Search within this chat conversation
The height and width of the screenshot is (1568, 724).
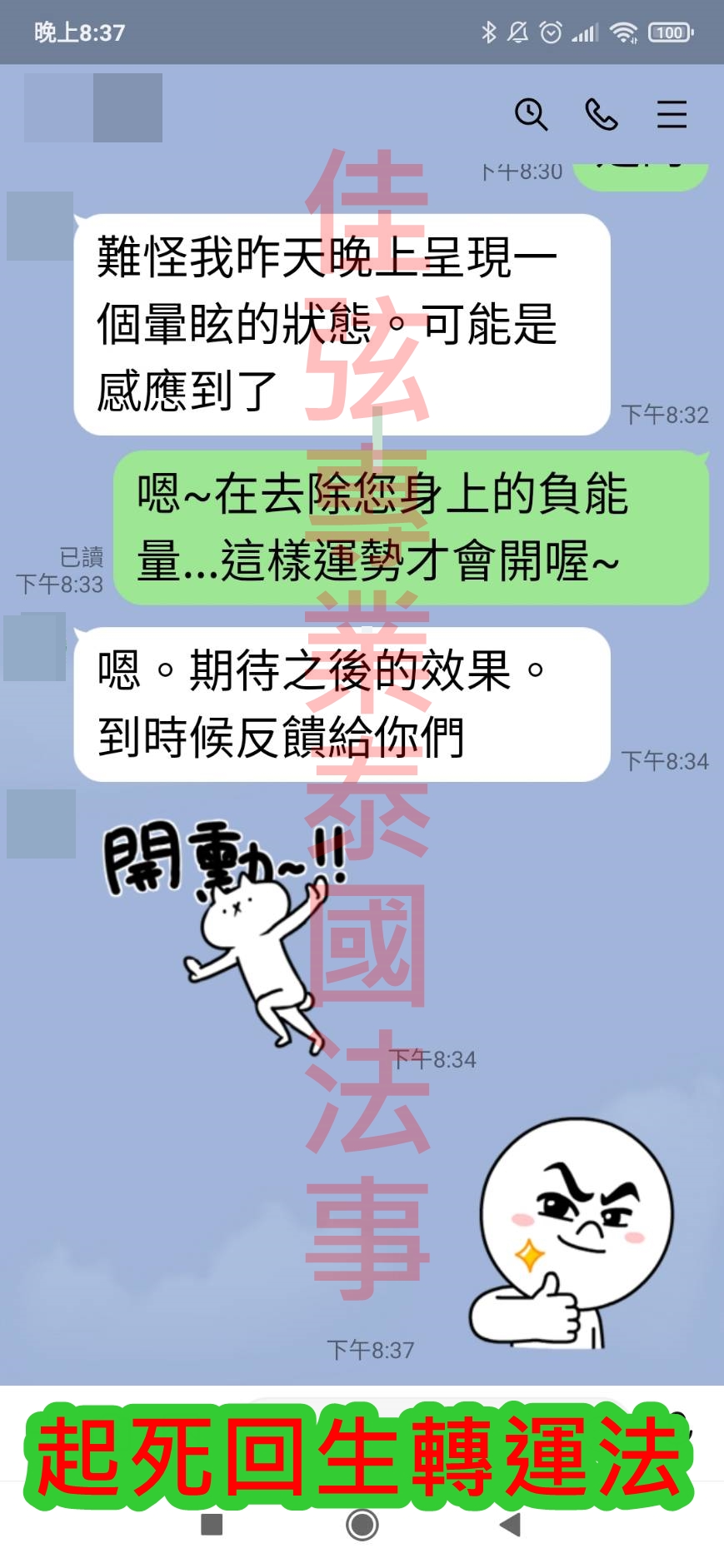tap(531, 114)
